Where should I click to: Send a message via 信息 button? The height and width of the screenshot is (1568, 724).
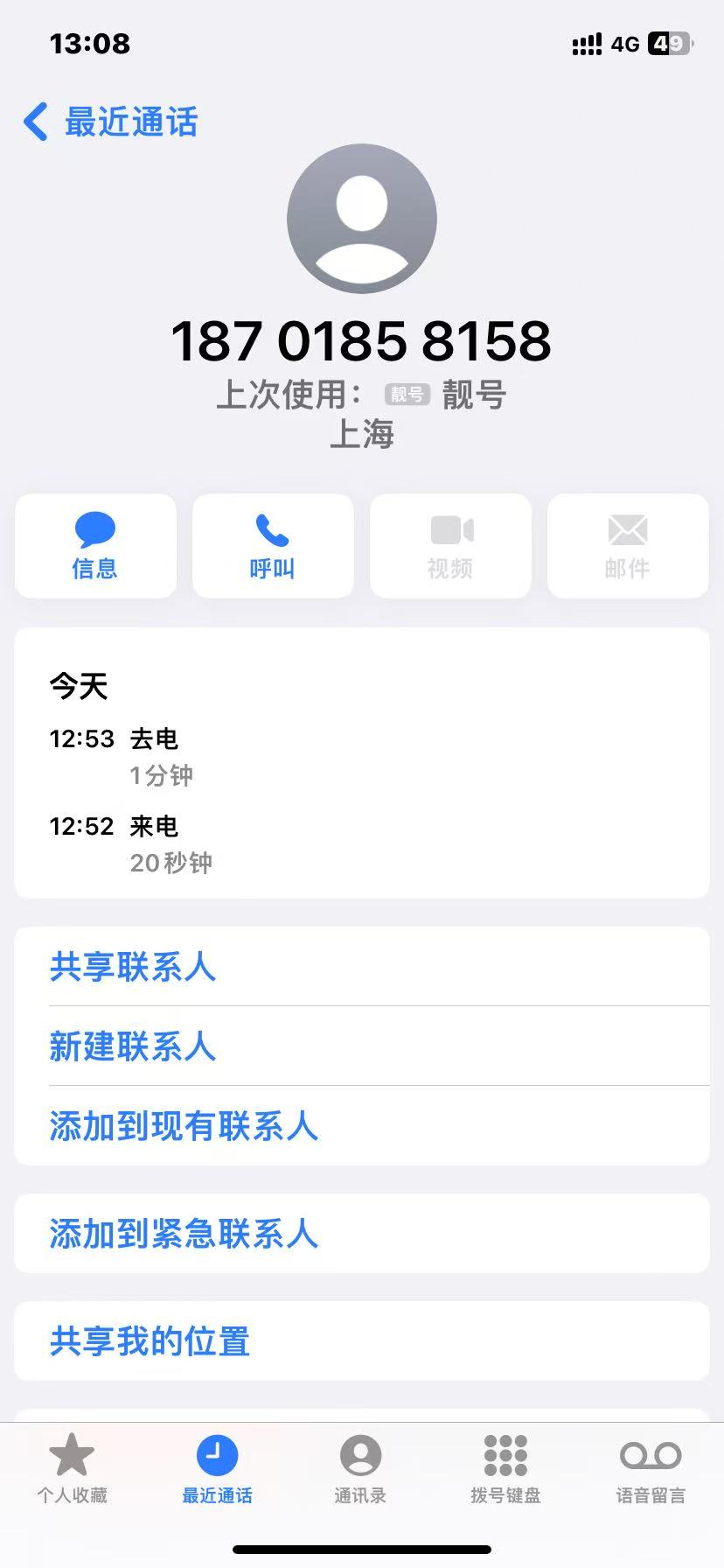[95, 546]
